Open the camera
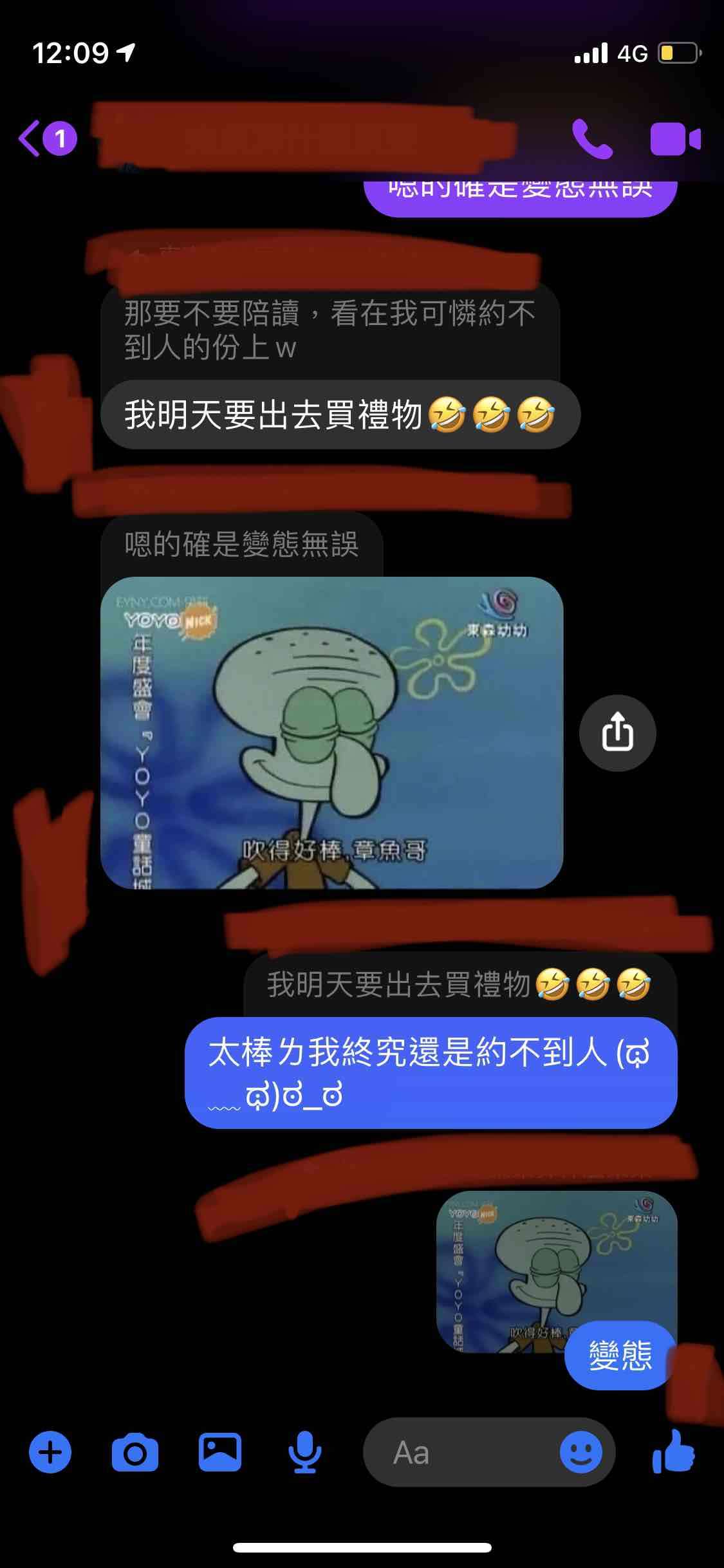This screenshot has height=1568, width=724. [x=135, y=1453]
